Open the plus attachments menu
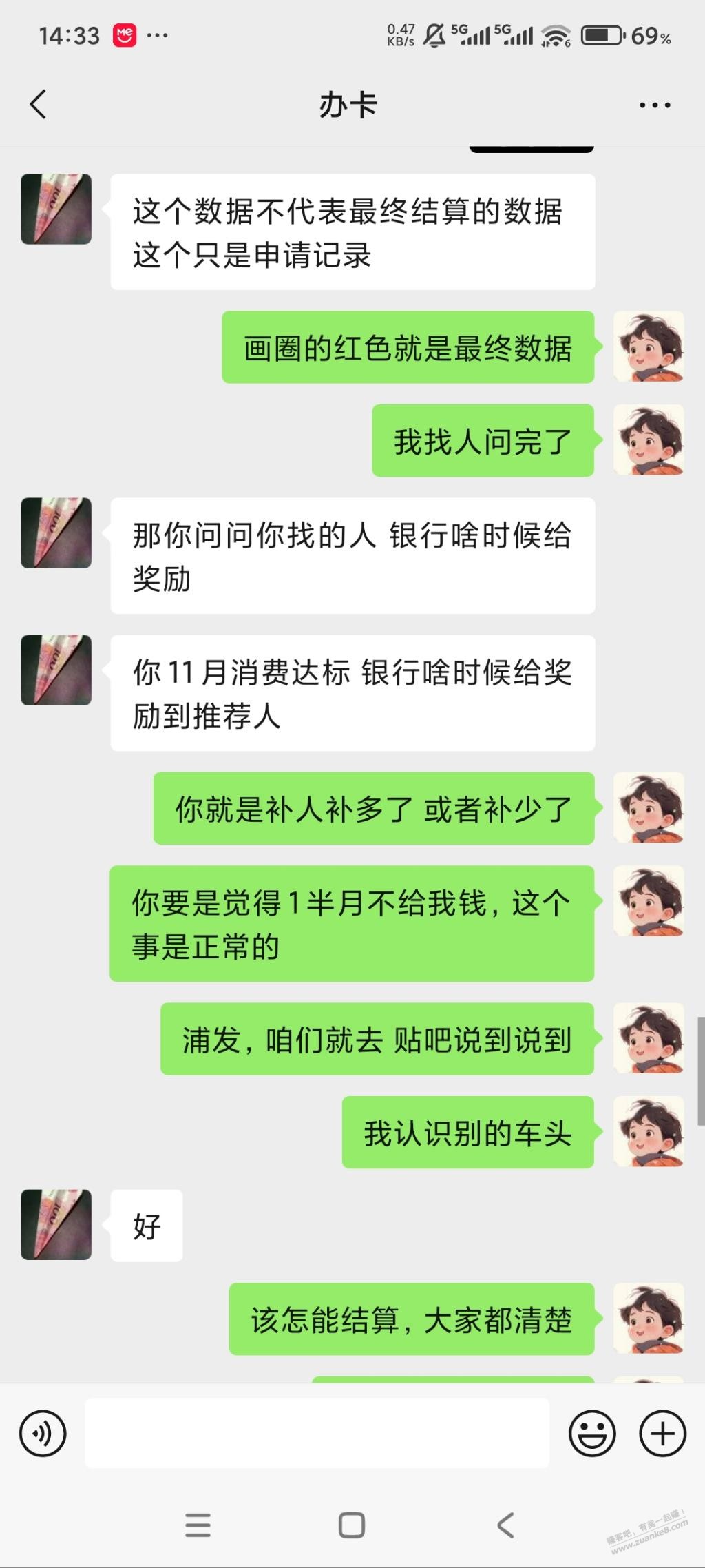The width and height of the screenshot is (705, 1568). [x=662, y=1434]
